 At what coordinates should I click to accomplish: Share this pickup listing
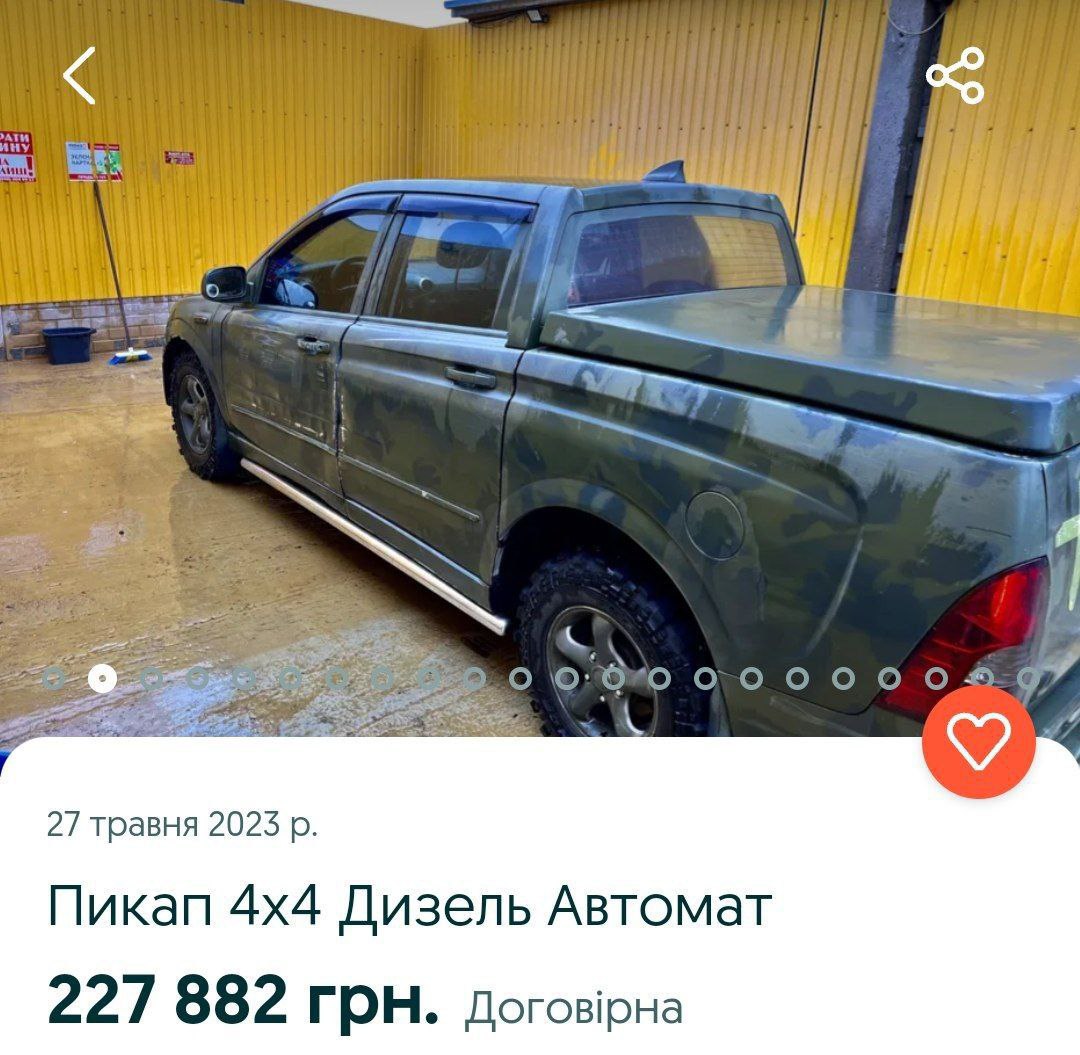pyautogui.click(x=956, y=76)
